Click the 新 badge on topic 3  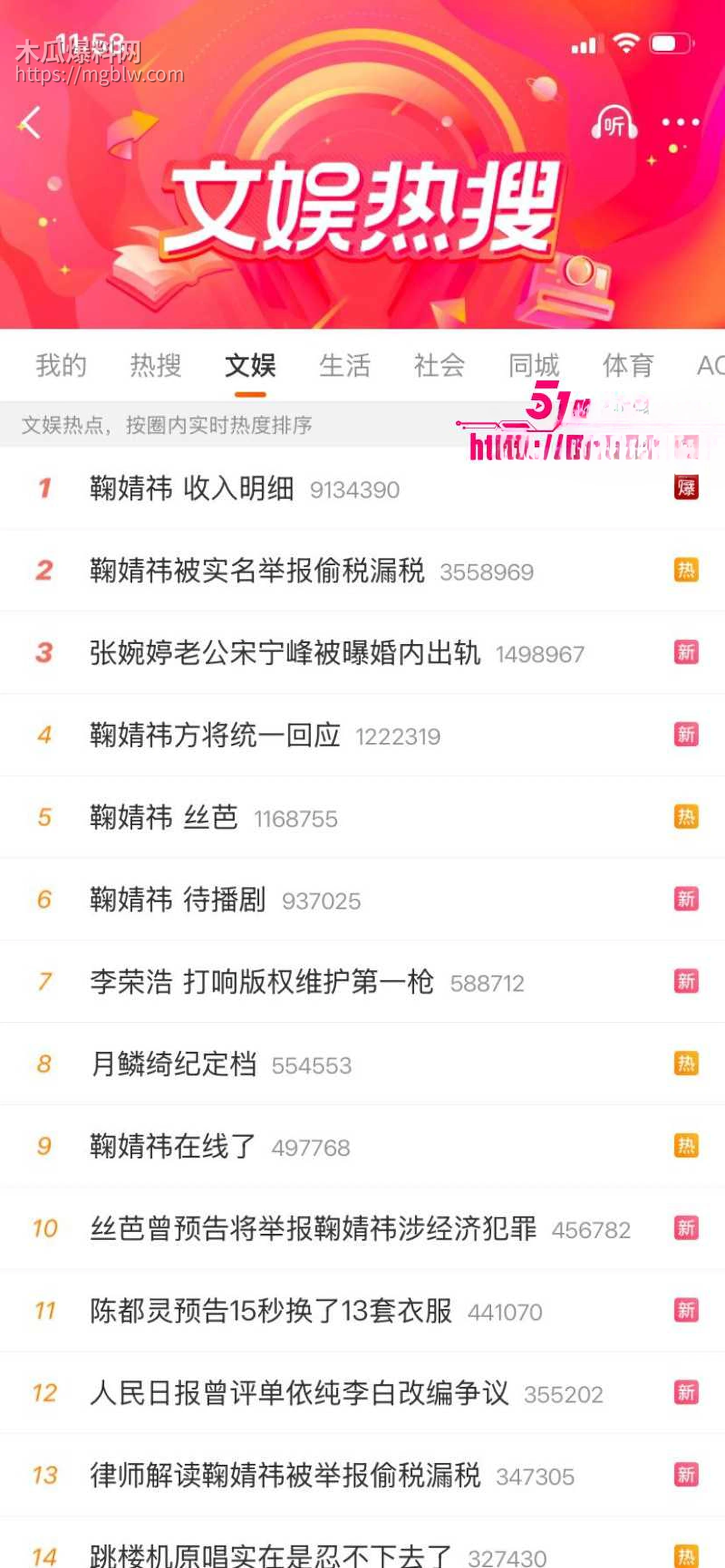pos(687,652)
